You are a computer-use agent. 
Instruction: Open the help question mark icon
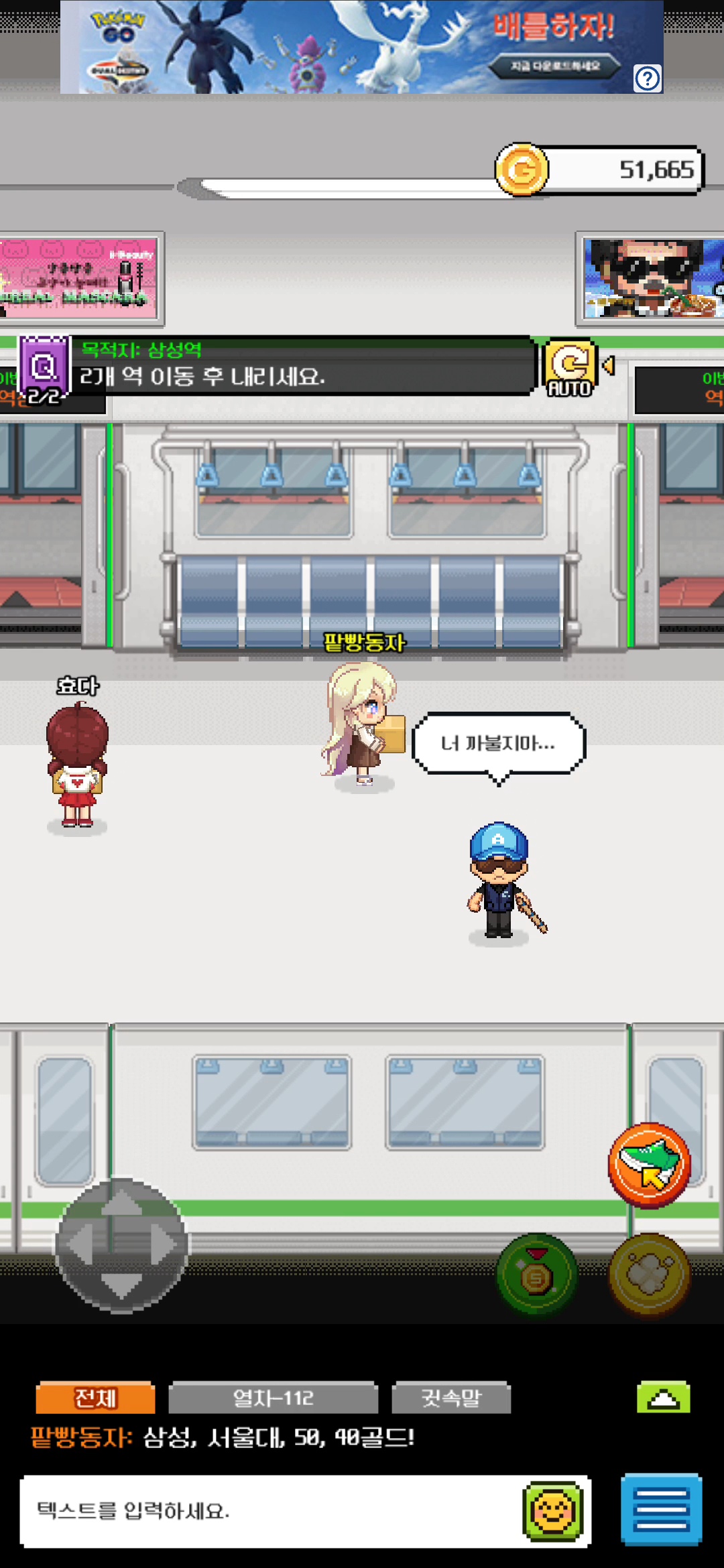coord(647,78)
